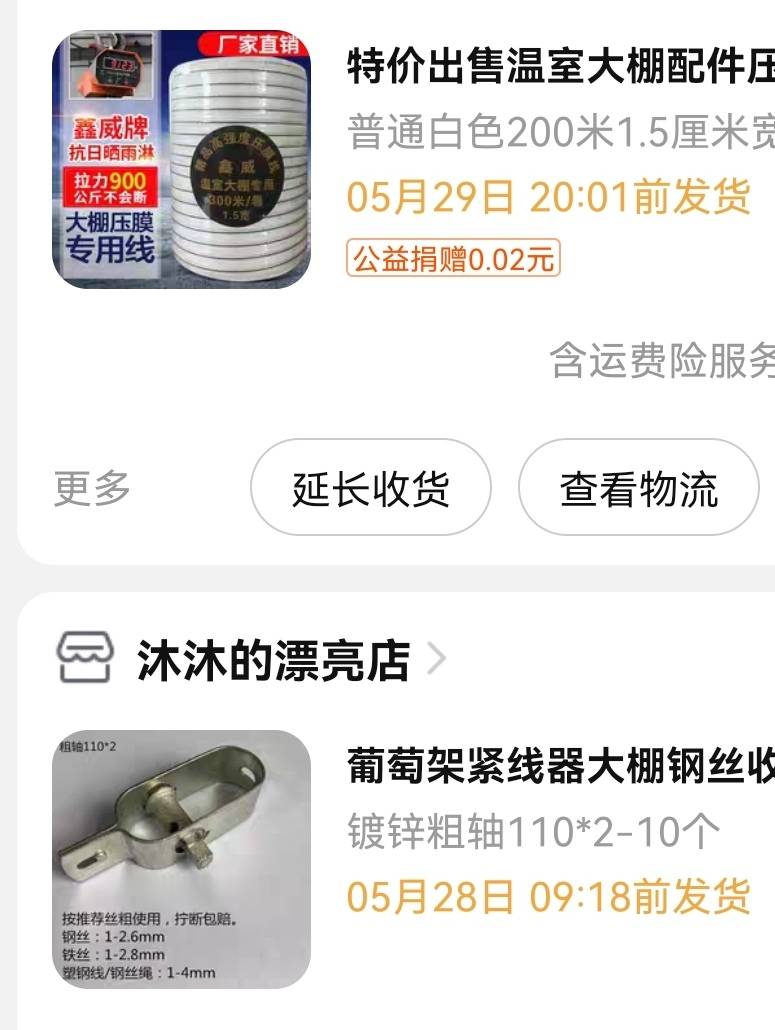Expand the 更多 options

coord(92,488)
